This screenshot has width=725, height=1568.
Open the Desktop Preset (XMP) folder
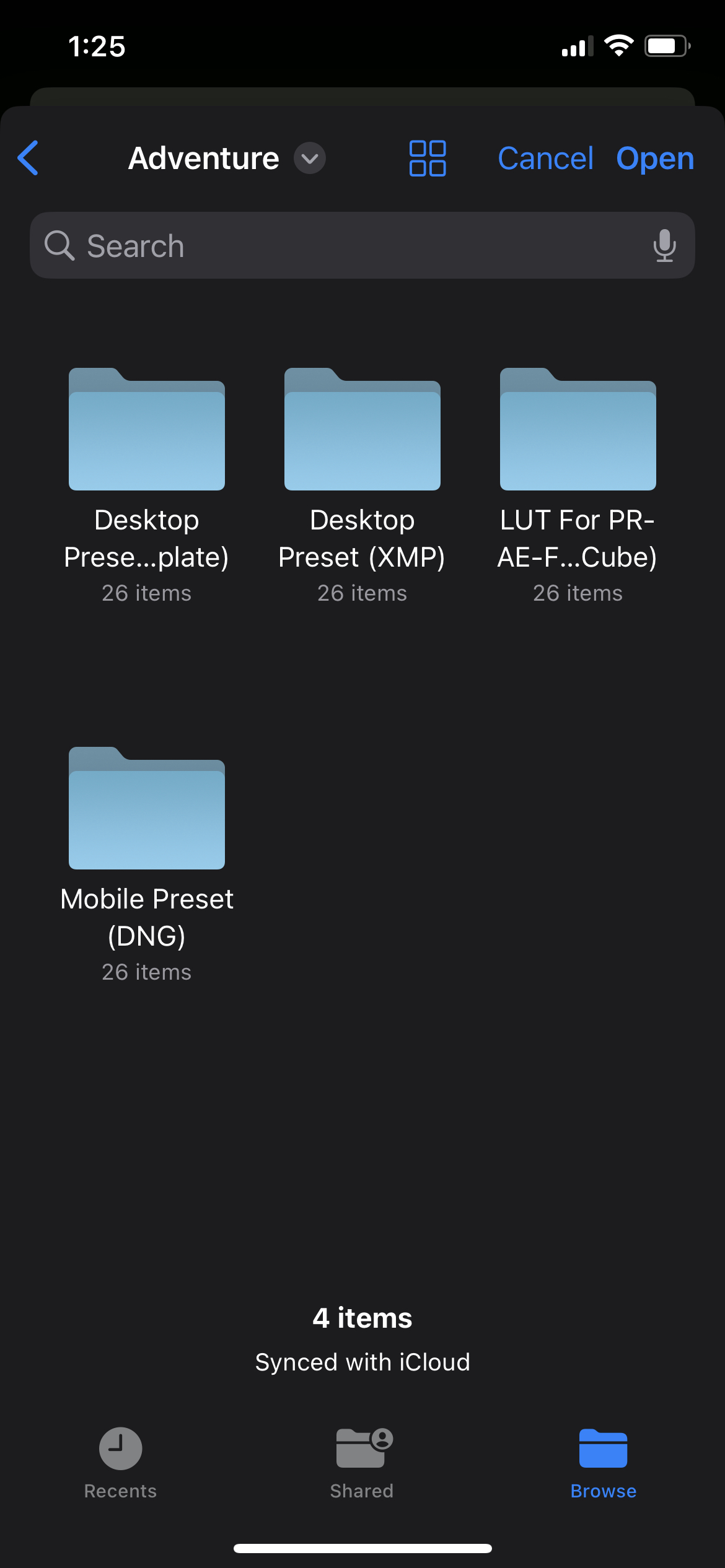coord(362,430)
